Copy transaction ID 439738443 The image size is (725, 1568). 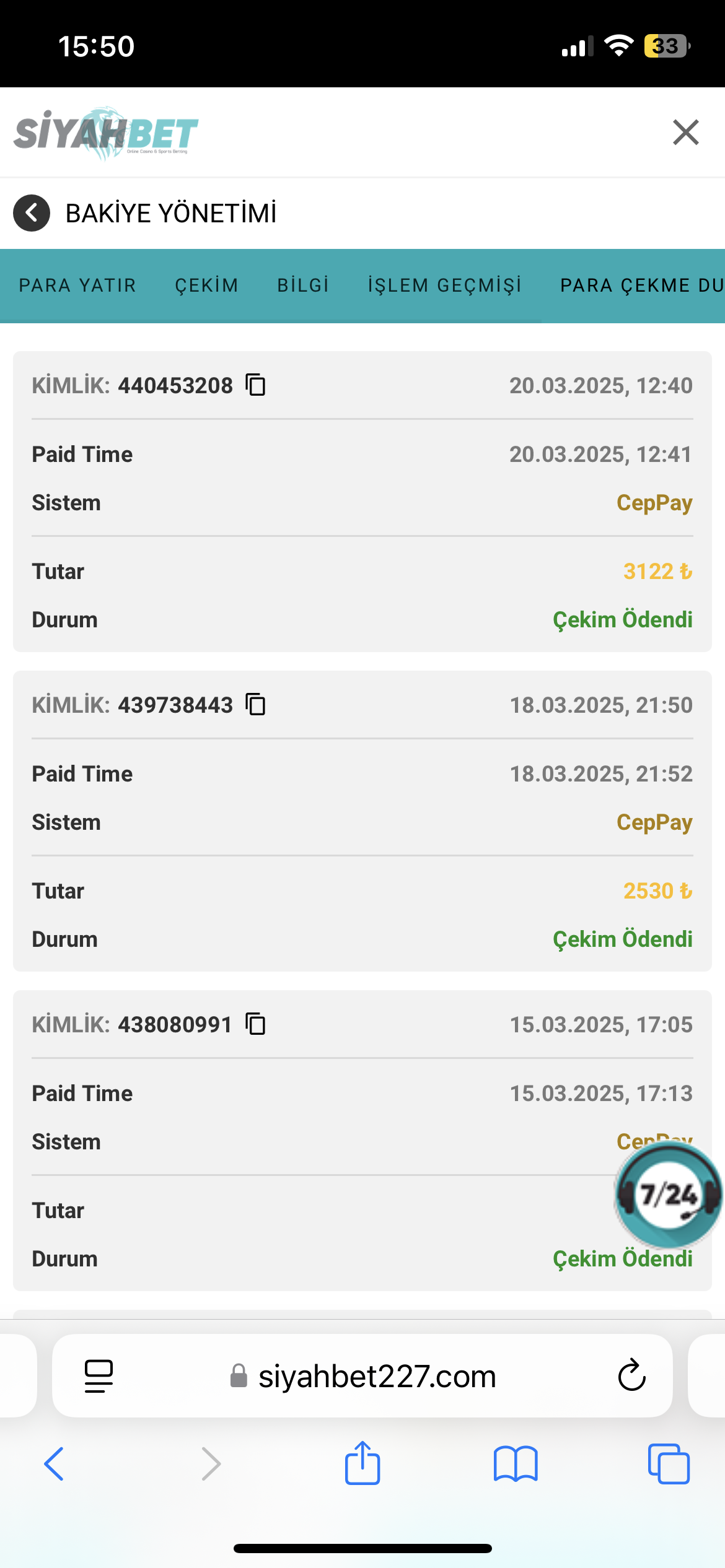tap(255, 705)
